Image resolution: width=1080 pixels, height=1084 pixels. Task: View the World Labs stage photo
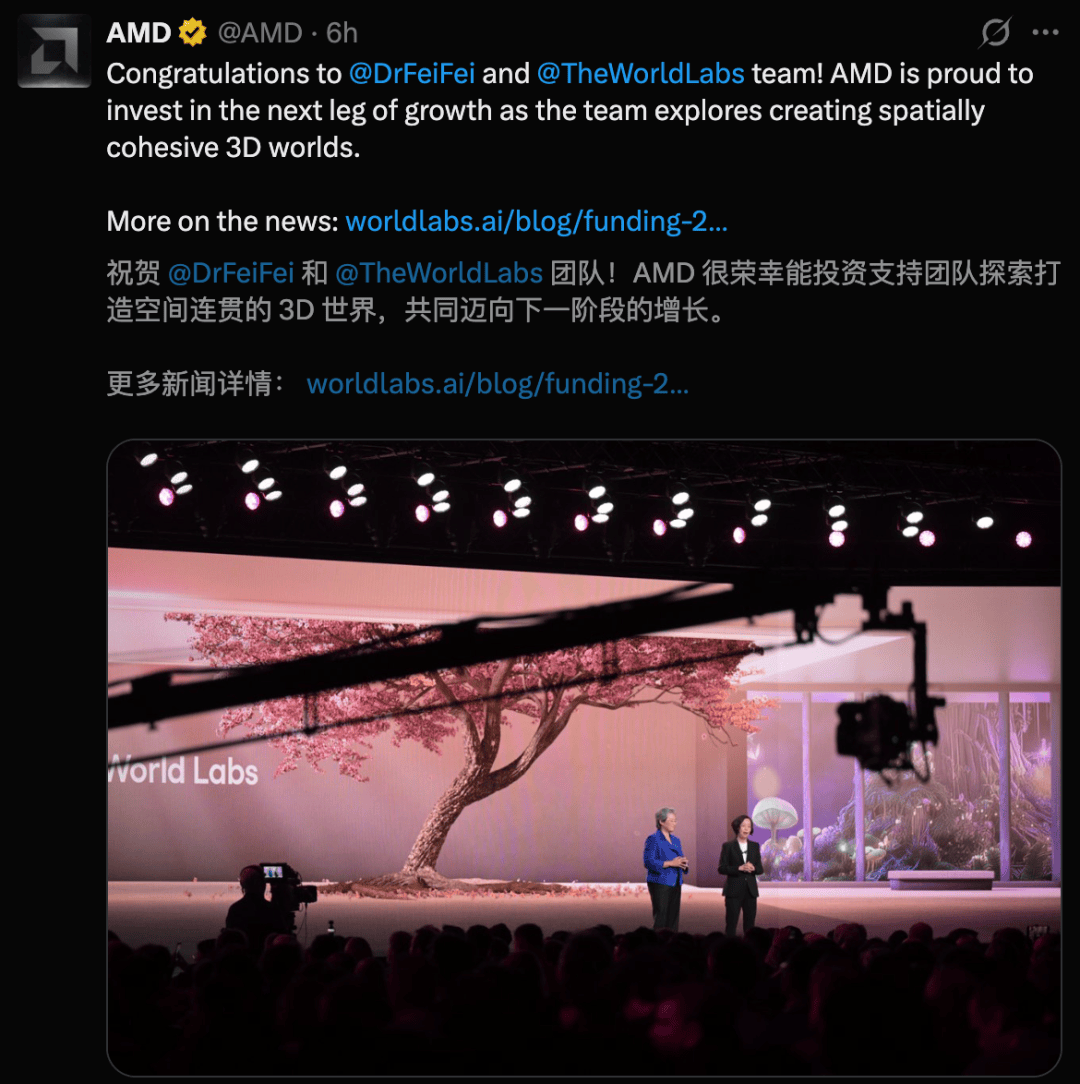point(583,757)
